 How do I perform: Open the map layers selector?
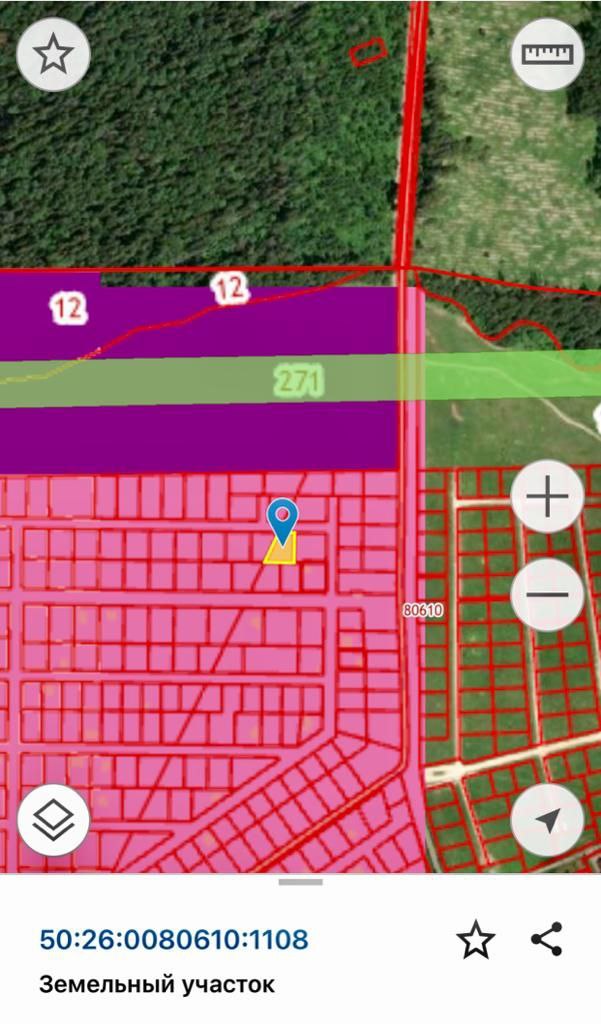coord(53,820)
